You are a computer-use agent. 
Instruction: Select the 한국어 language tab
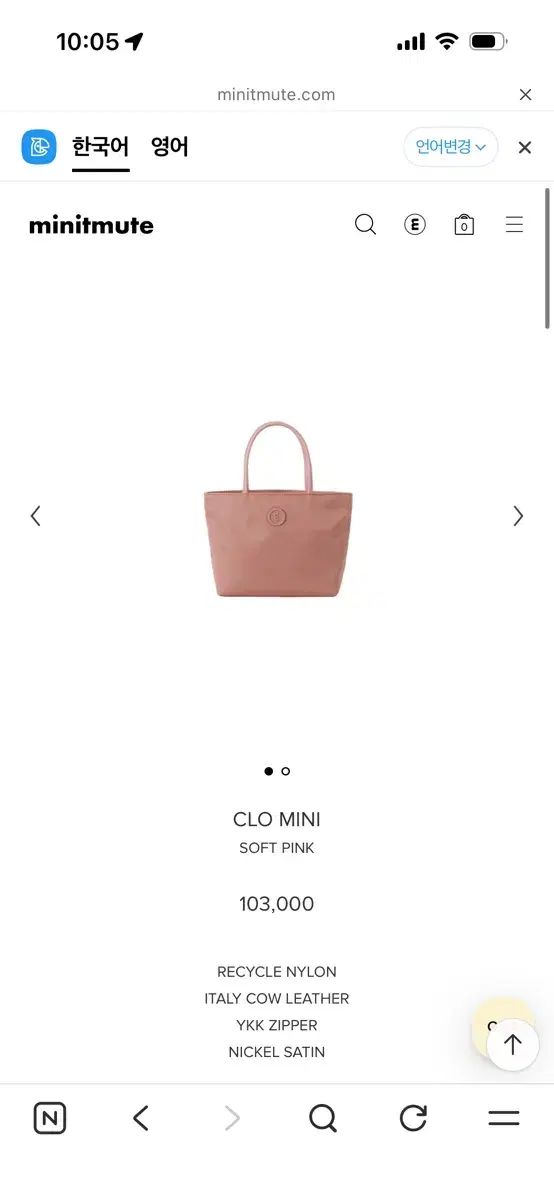[x=100, y=147]
